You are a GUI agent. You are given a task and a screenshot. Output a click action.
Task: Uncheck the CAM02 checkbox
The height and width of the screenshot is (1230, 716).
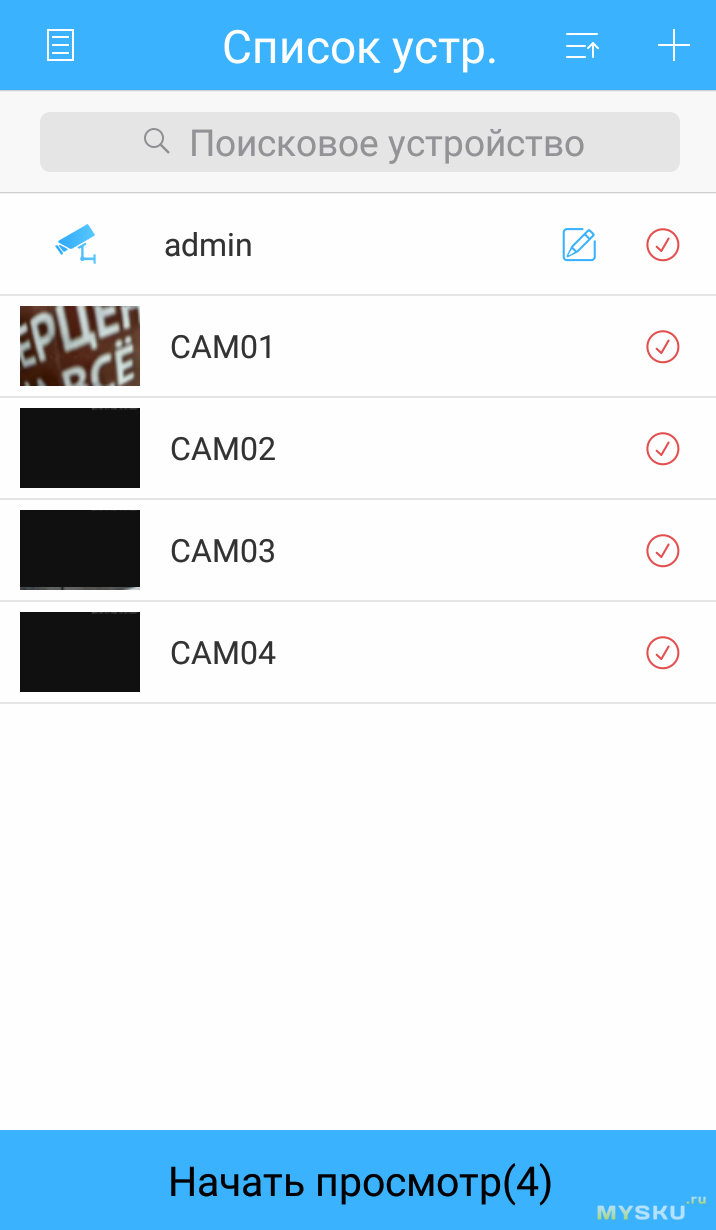(663, 448)
